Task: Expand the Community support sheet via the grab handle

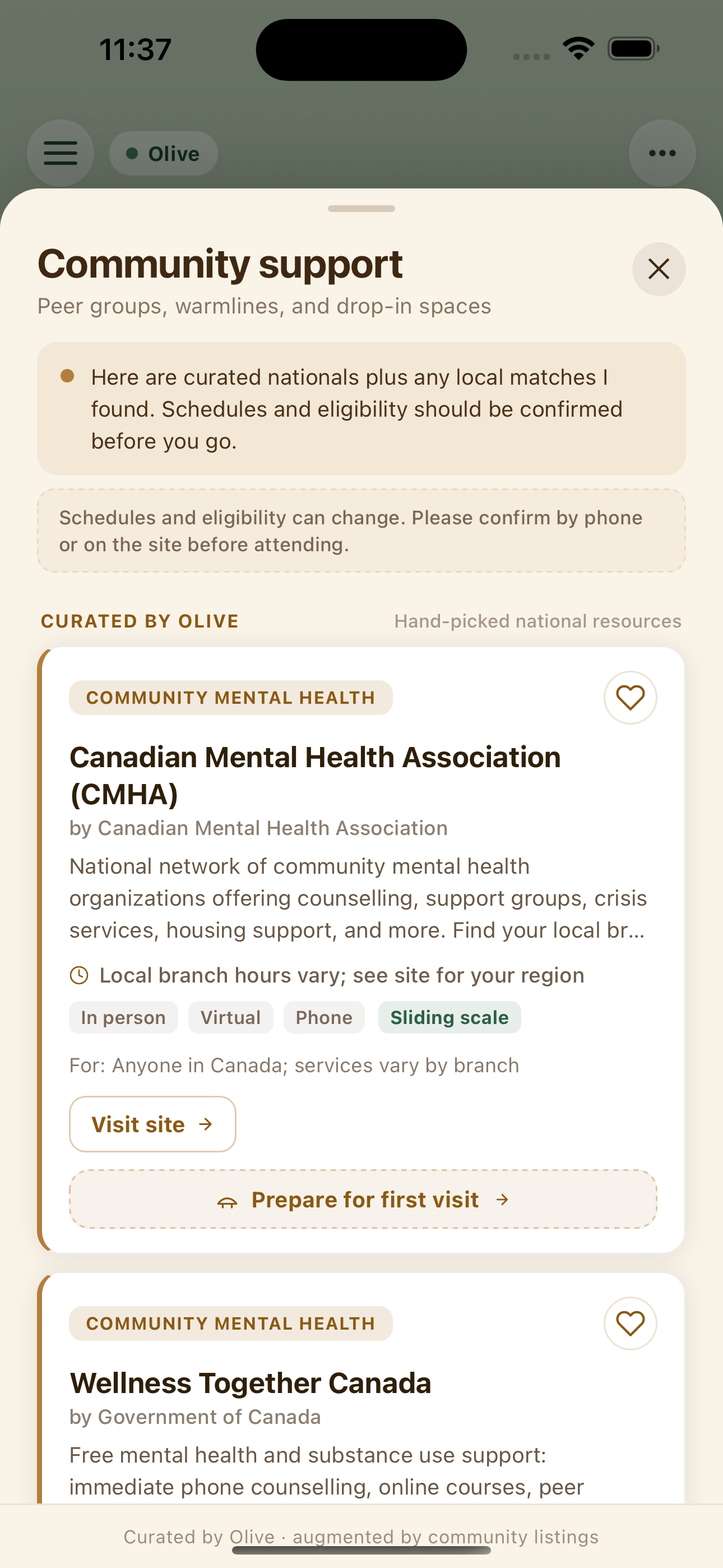Action: [361, 209]
